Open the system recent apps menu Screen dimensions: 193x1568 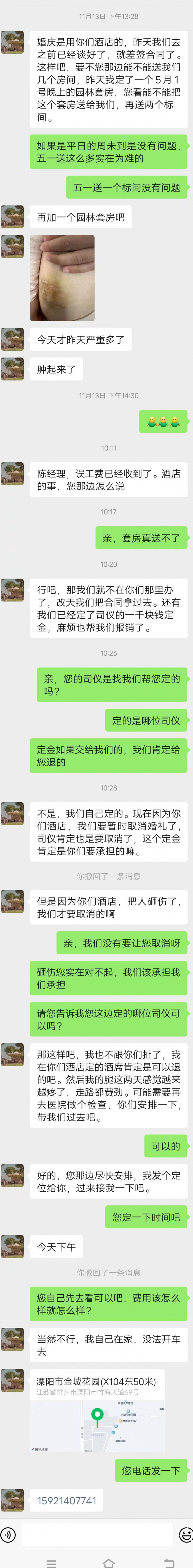coord(51,1562)
